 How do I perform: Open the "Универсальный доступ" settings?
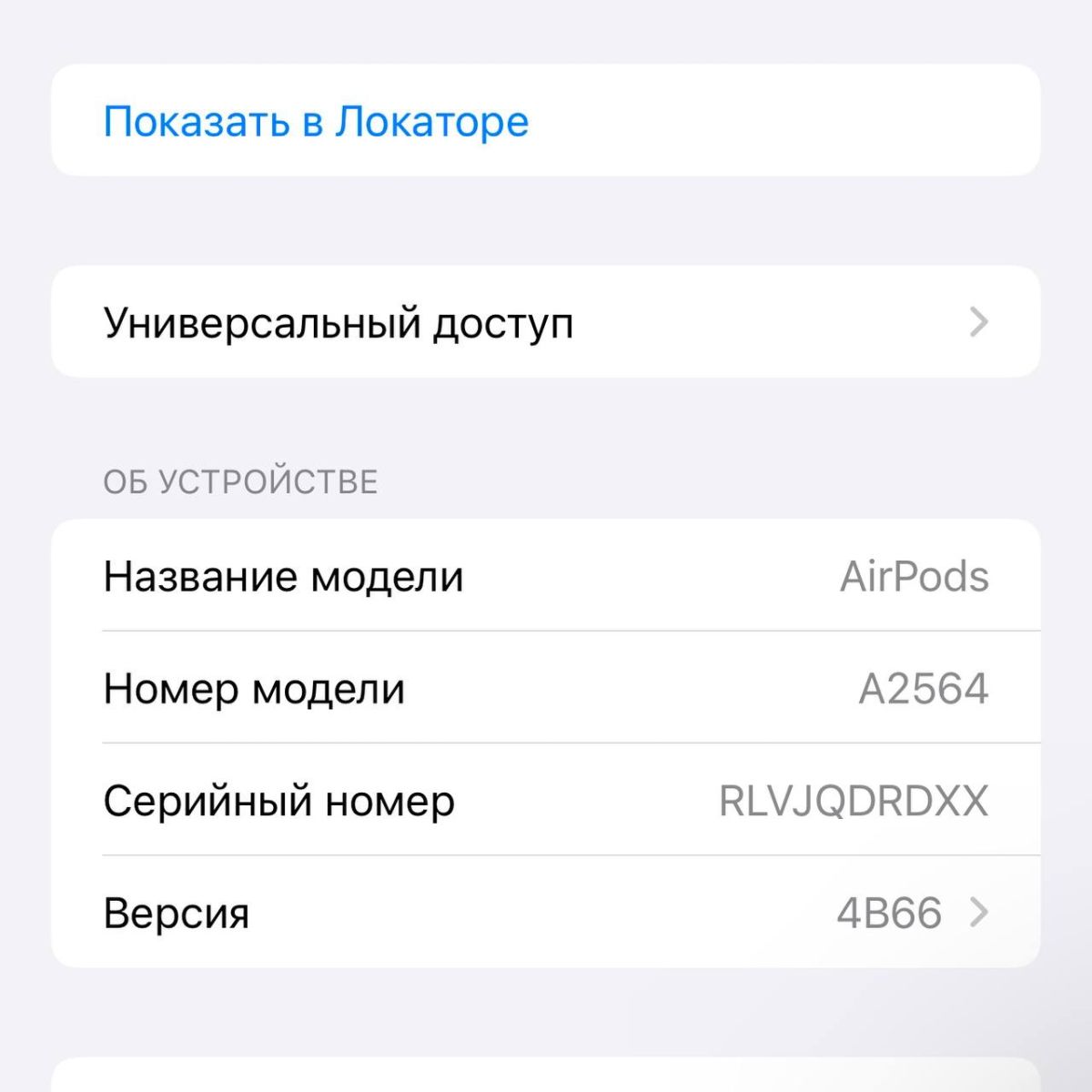(544, 322)
